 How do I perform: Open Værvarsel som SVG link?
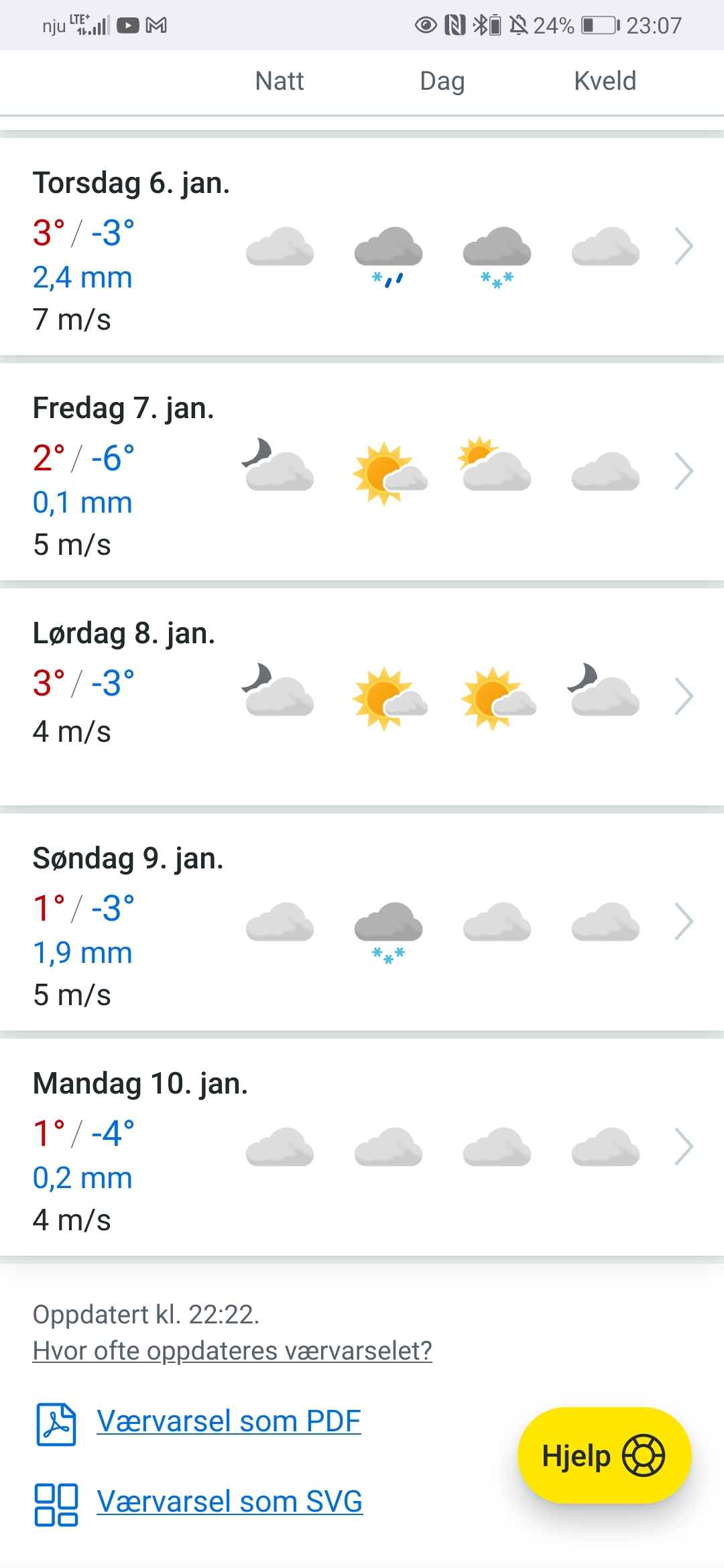tap(229, 1502)
